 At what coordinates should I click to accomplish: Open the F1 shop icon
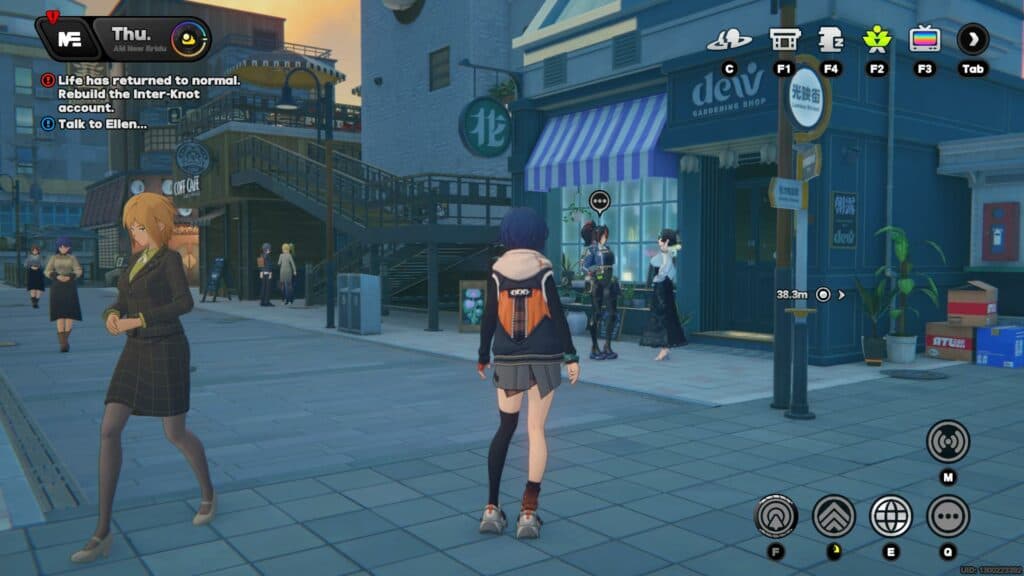coord(784,40)
